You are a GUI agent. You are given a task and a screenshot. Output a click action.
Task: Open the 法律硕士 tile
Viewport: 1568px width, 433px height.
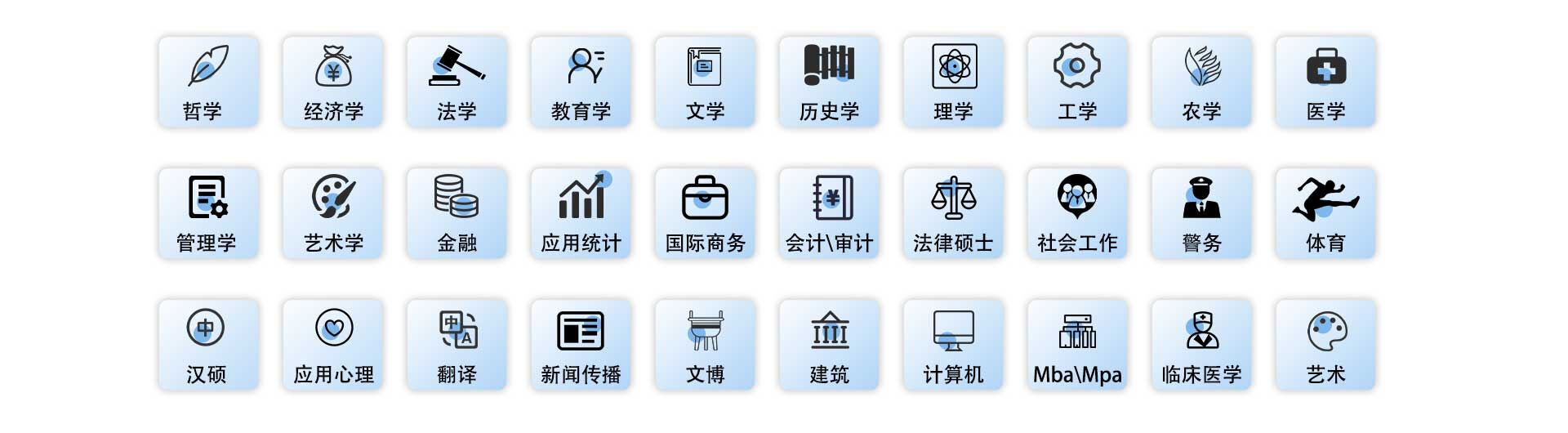[953, 213]
